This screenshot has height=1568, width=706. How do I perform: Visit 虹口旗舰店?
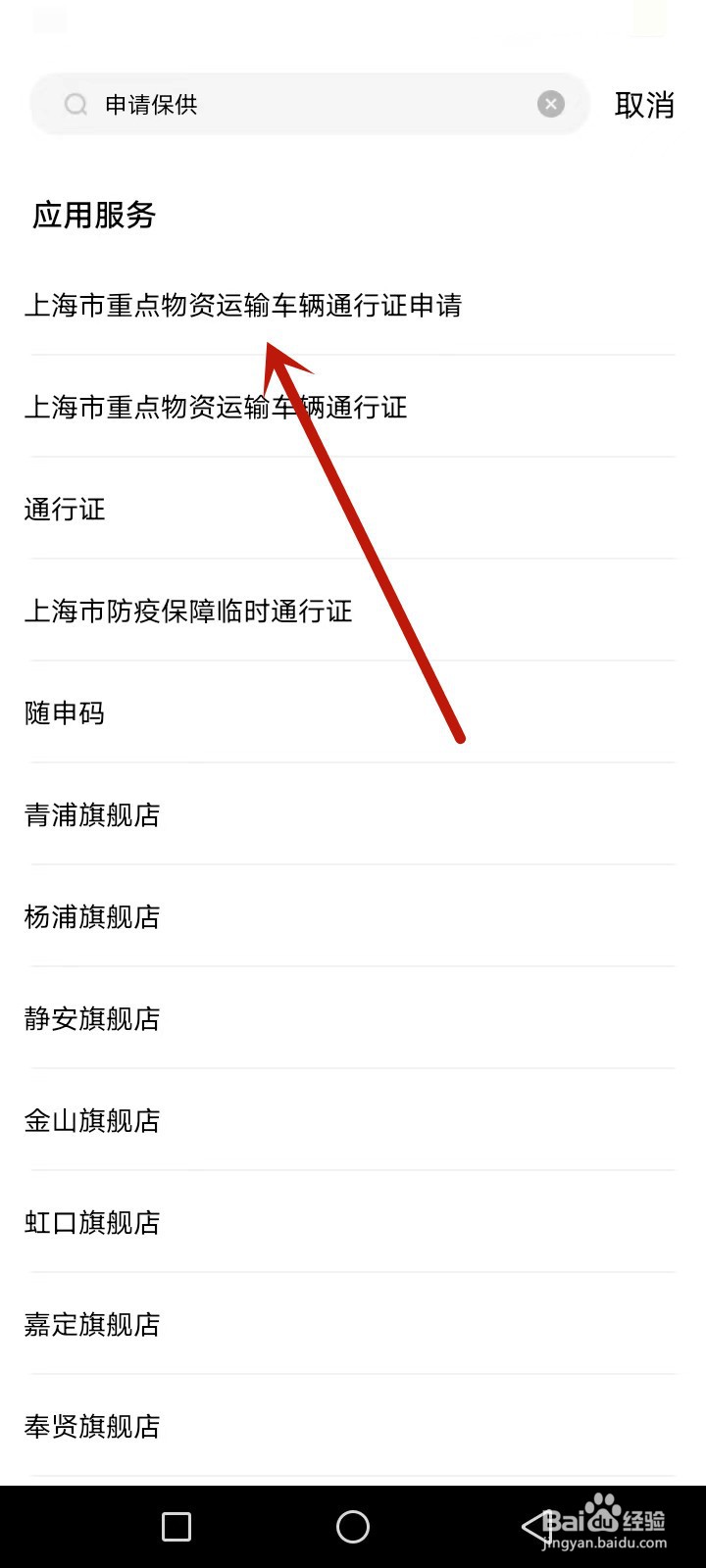point(91,1223)
